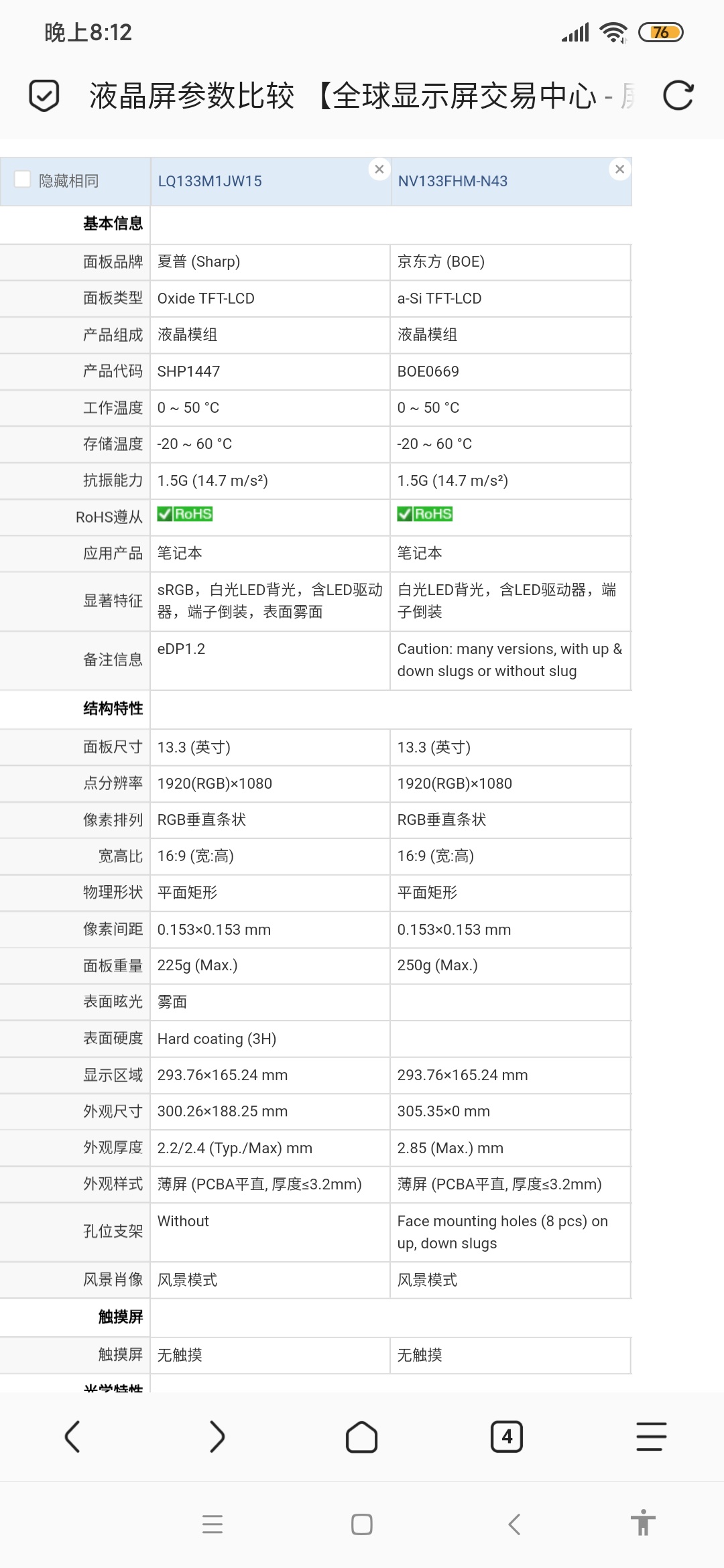The width and height of the screenshot is (724, 1568).
Task: Open the system recent apps button
Action: coord(213,1524)
